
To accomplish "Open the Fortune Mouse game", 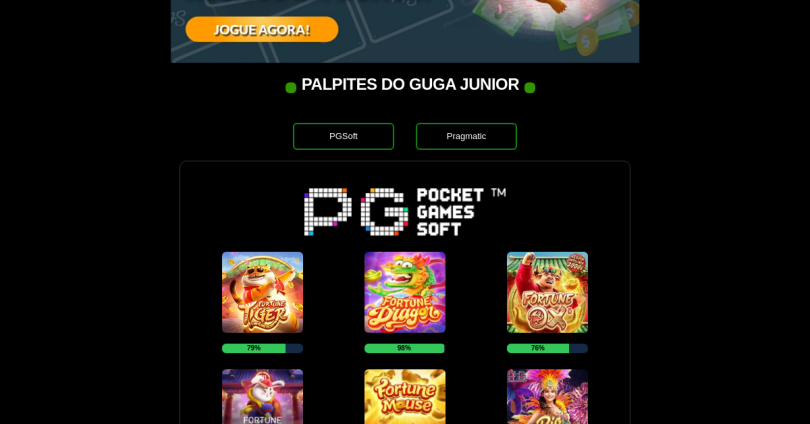I will point(404,397).
